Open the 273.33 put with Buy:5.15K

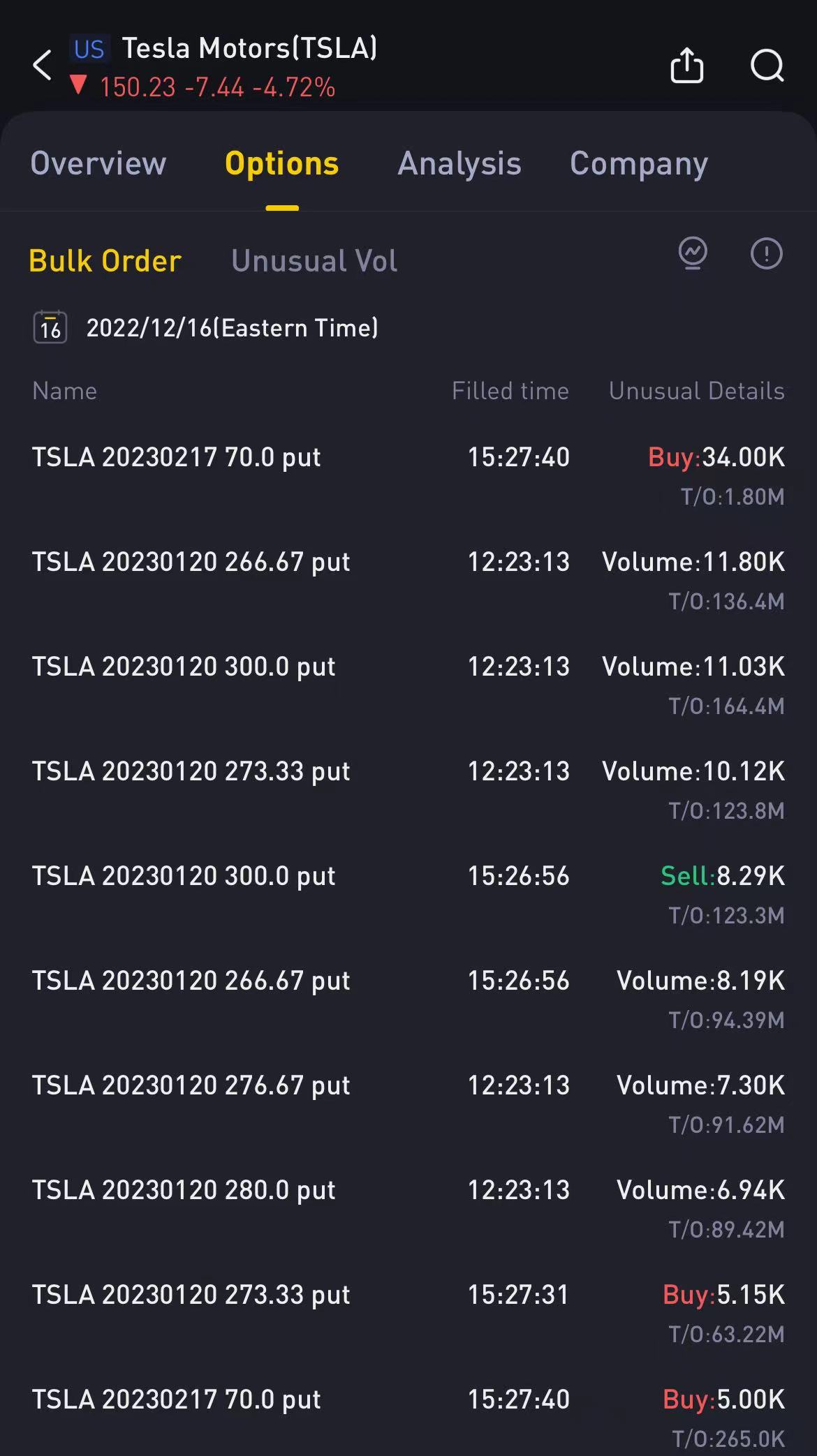[408, 1313]
